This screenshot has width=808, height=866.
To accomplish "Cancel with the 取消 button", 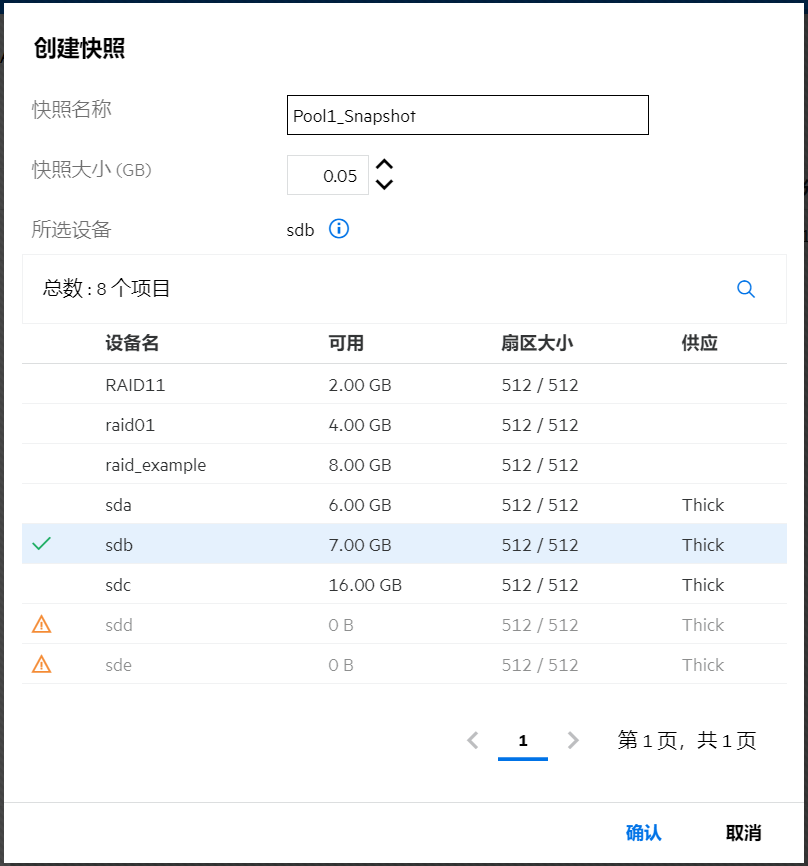I will coord(743,833).
